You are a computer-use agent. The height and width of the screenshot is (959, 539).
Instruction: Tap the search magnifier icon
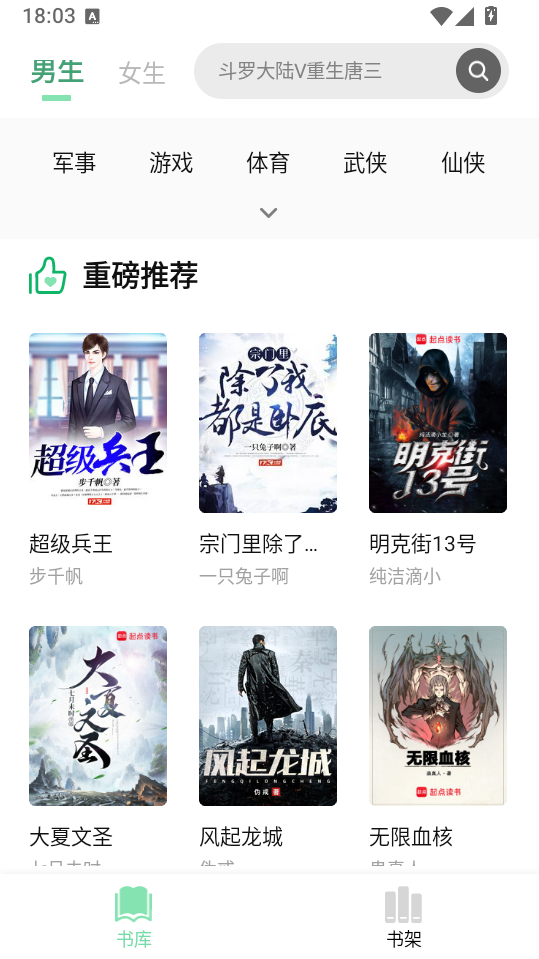coord(478,71)
